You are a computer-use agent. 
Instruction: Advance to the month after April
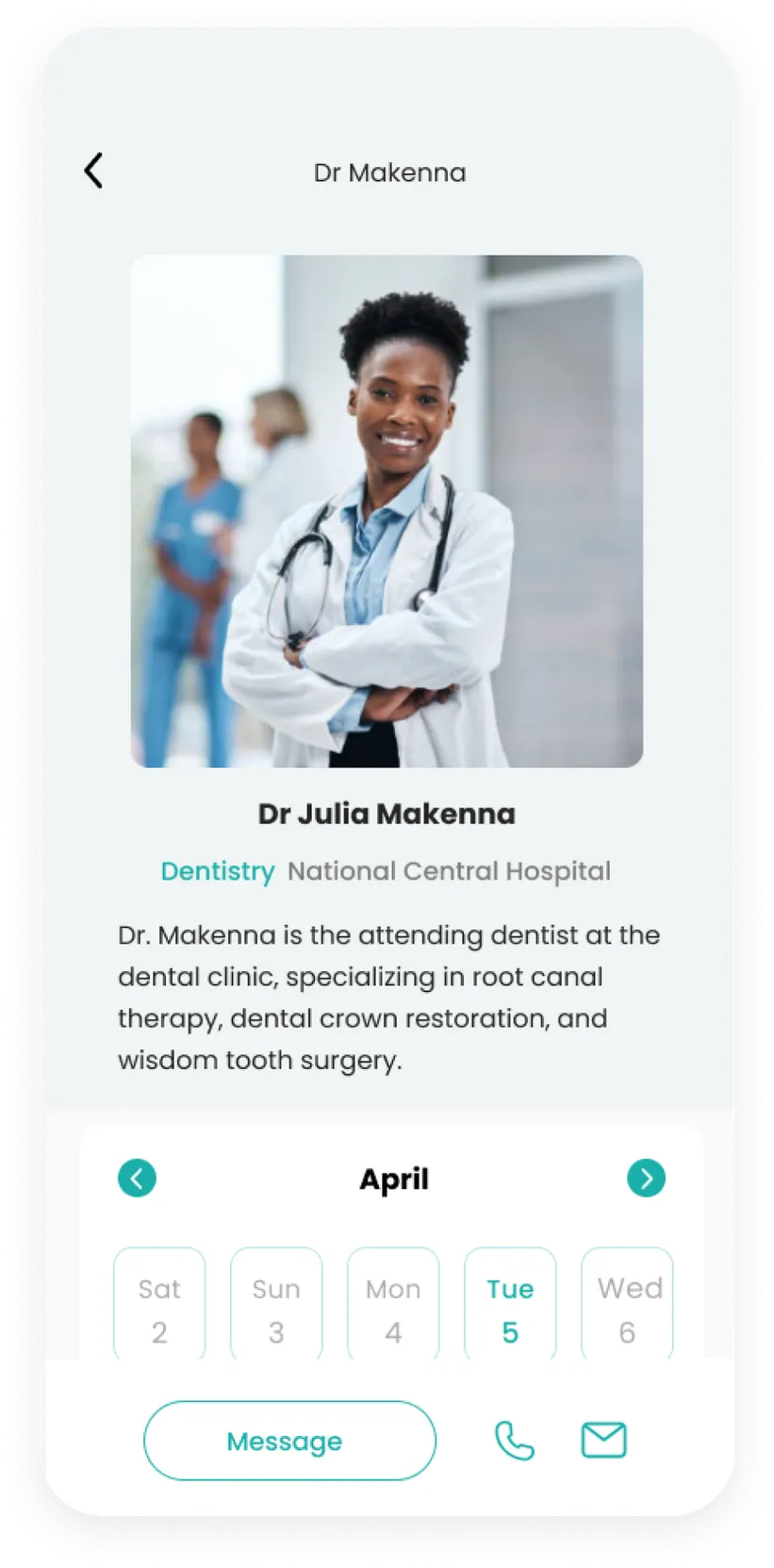[646, 1178]
